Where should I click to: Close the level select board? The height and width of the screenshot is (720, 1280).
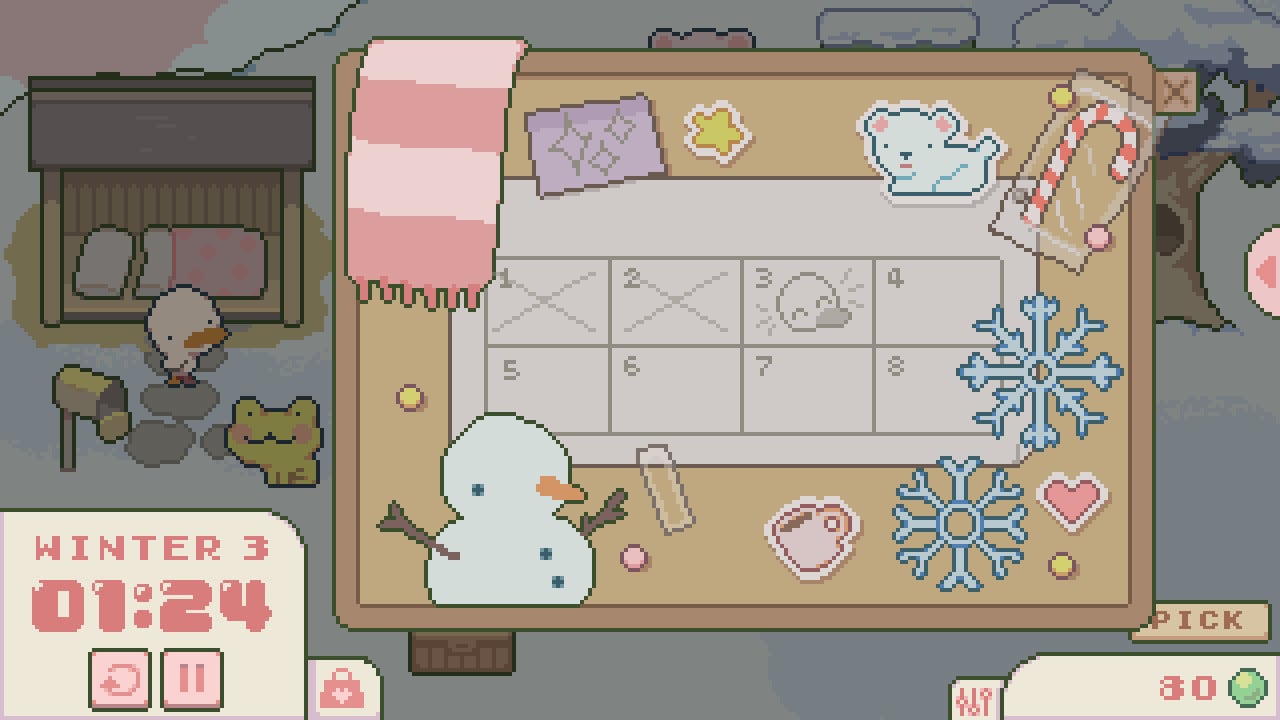1176,94
